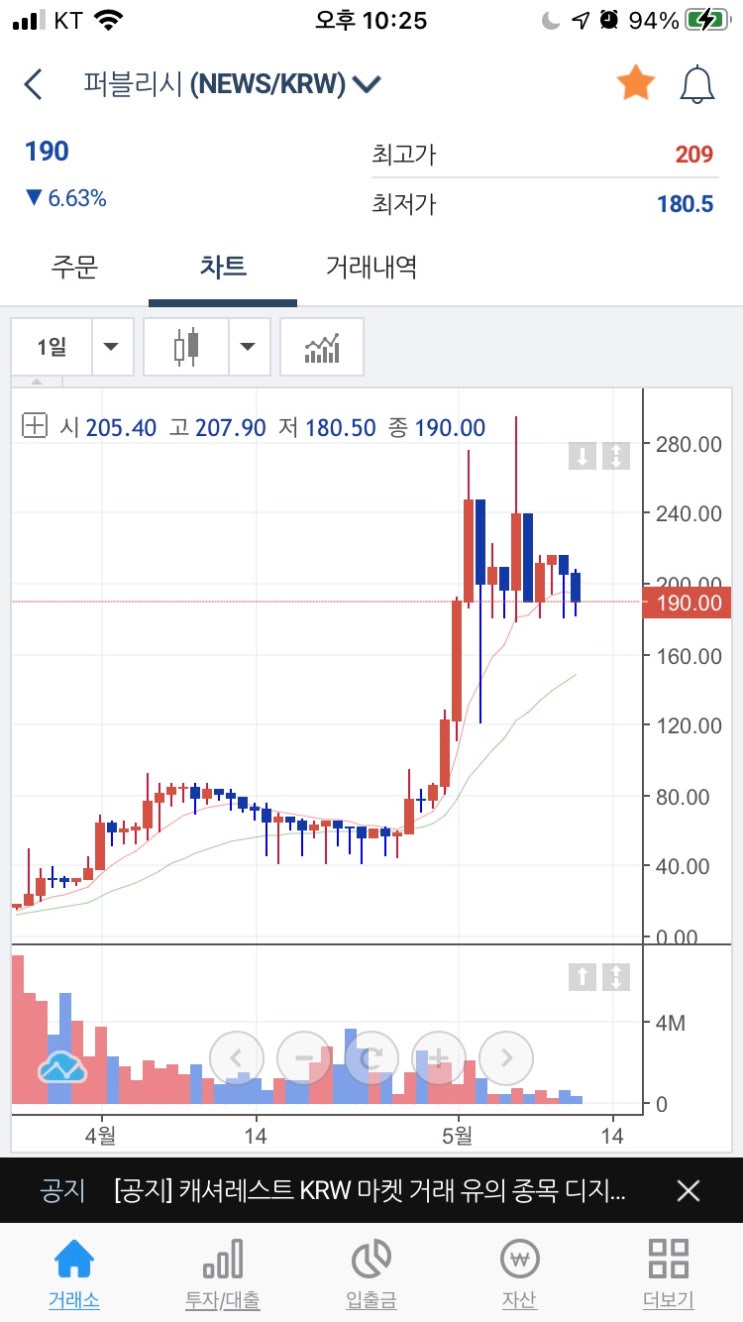This screenshot has height=1322, width=743.
Task: Click the zoom out minus icon on chart
Action: click(x=304, y=1057)
